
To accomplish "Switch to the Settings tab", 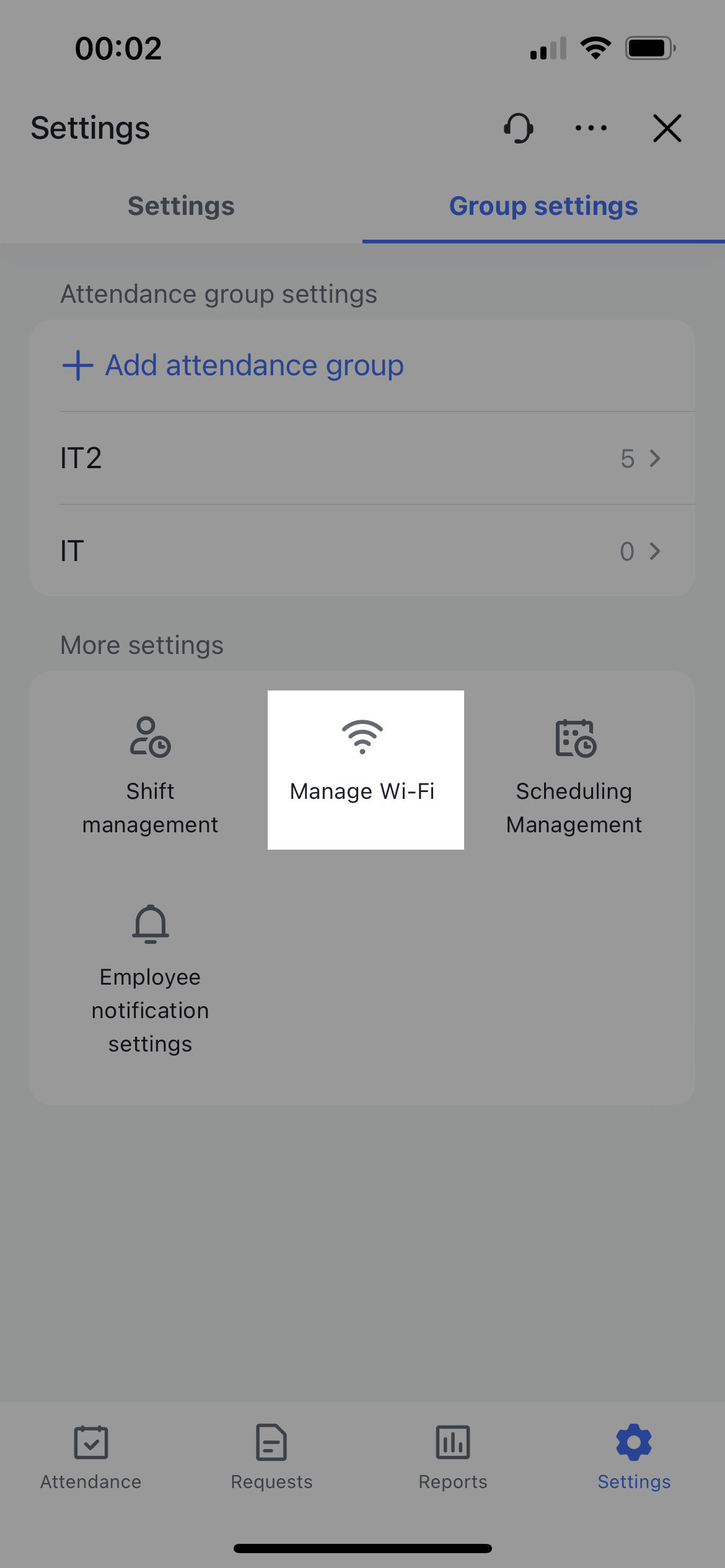I will tap(180, 206).
